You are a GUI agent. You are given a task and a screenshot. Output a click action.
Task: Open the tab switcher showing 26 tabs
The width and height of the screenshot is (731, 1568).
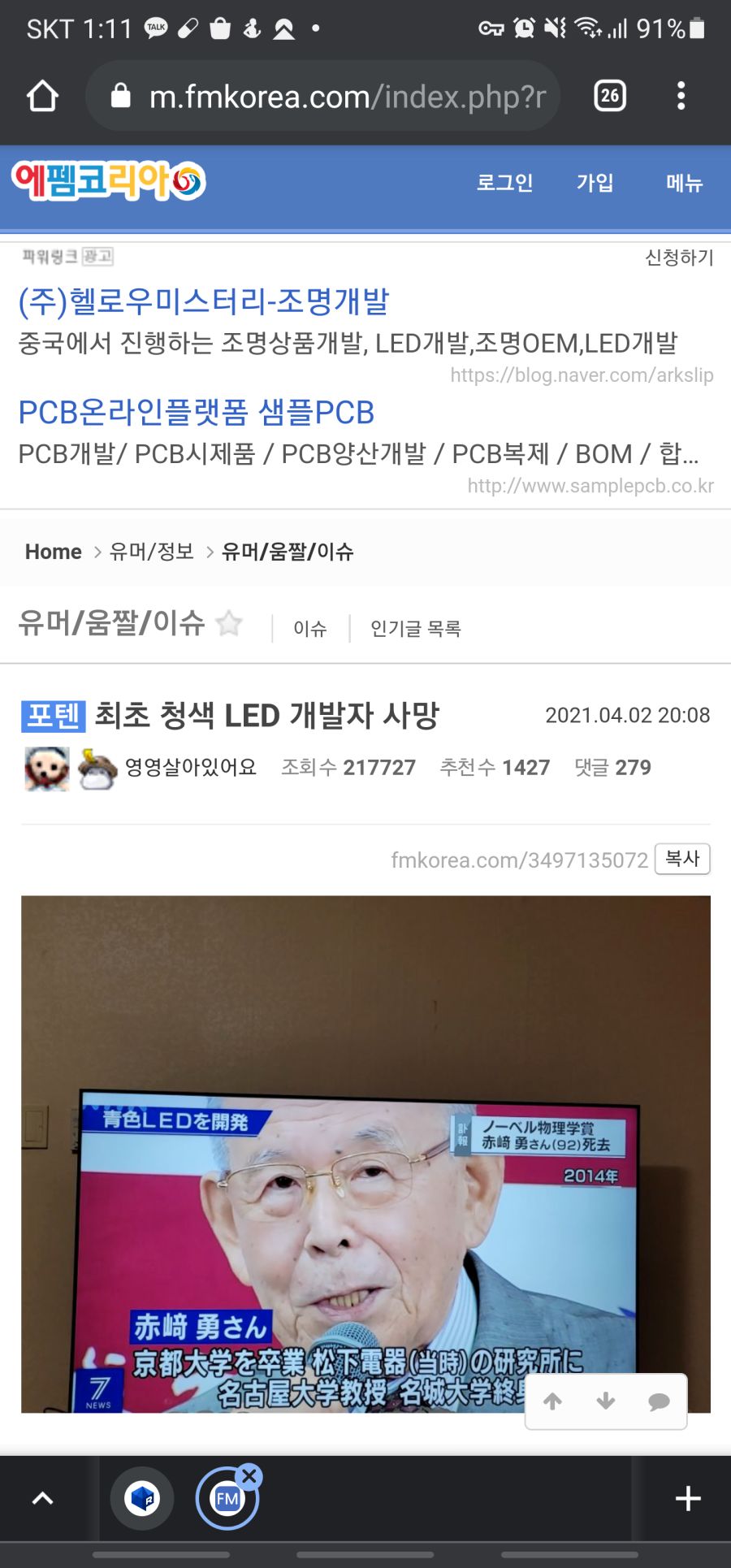click(x=608, y=95)
